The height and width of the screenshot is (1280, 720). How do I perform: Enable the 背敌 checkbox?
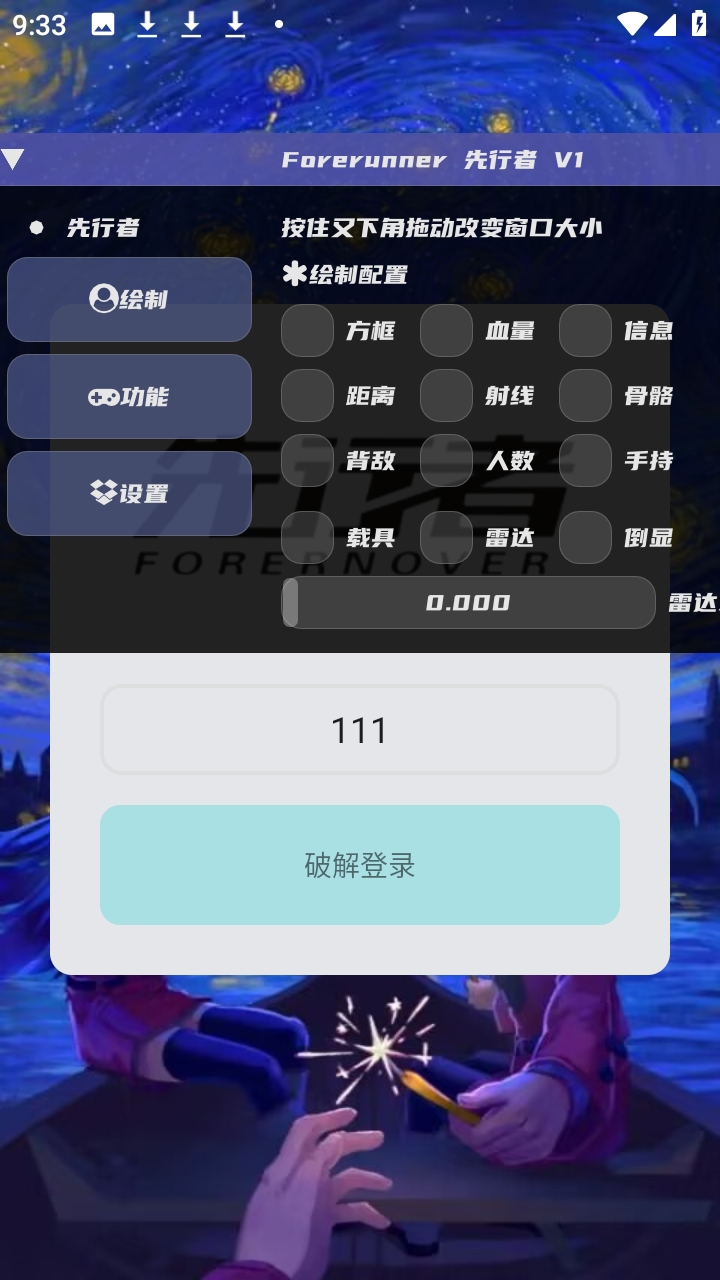click(x=307, y=461)
